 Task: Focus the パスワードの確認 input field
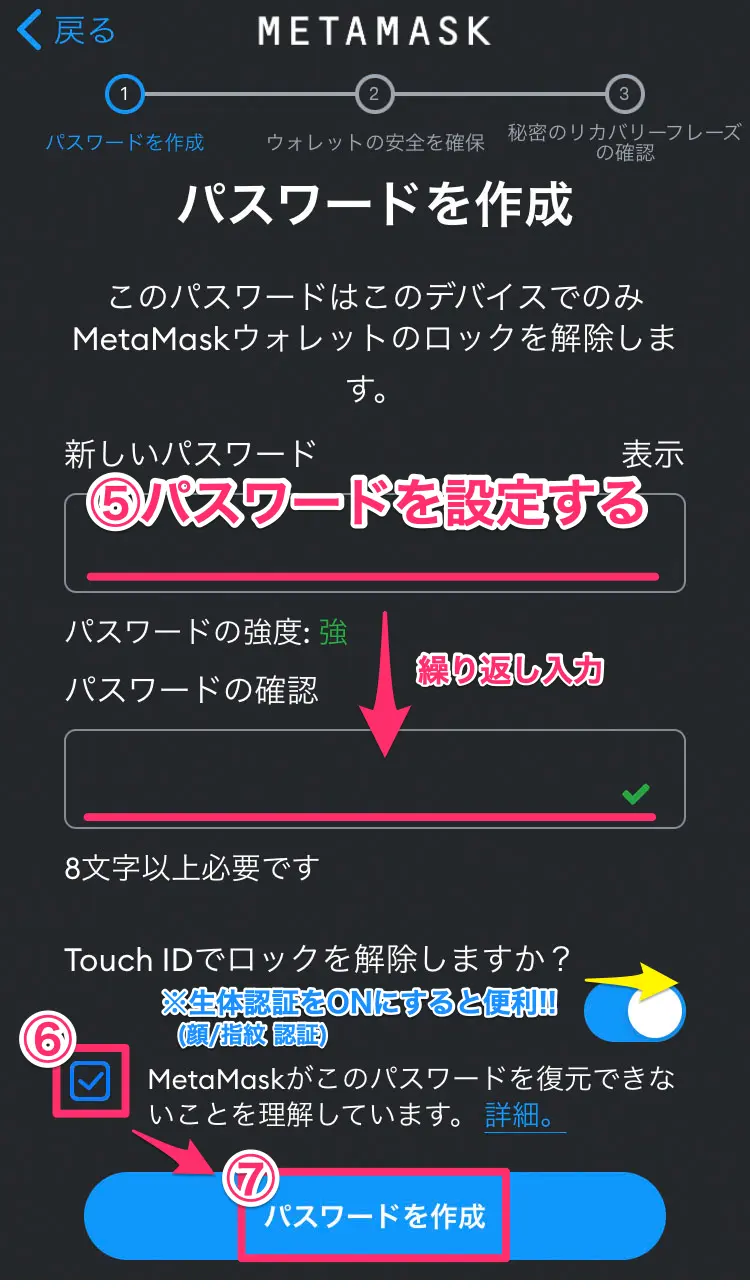[x=374, y=779]
